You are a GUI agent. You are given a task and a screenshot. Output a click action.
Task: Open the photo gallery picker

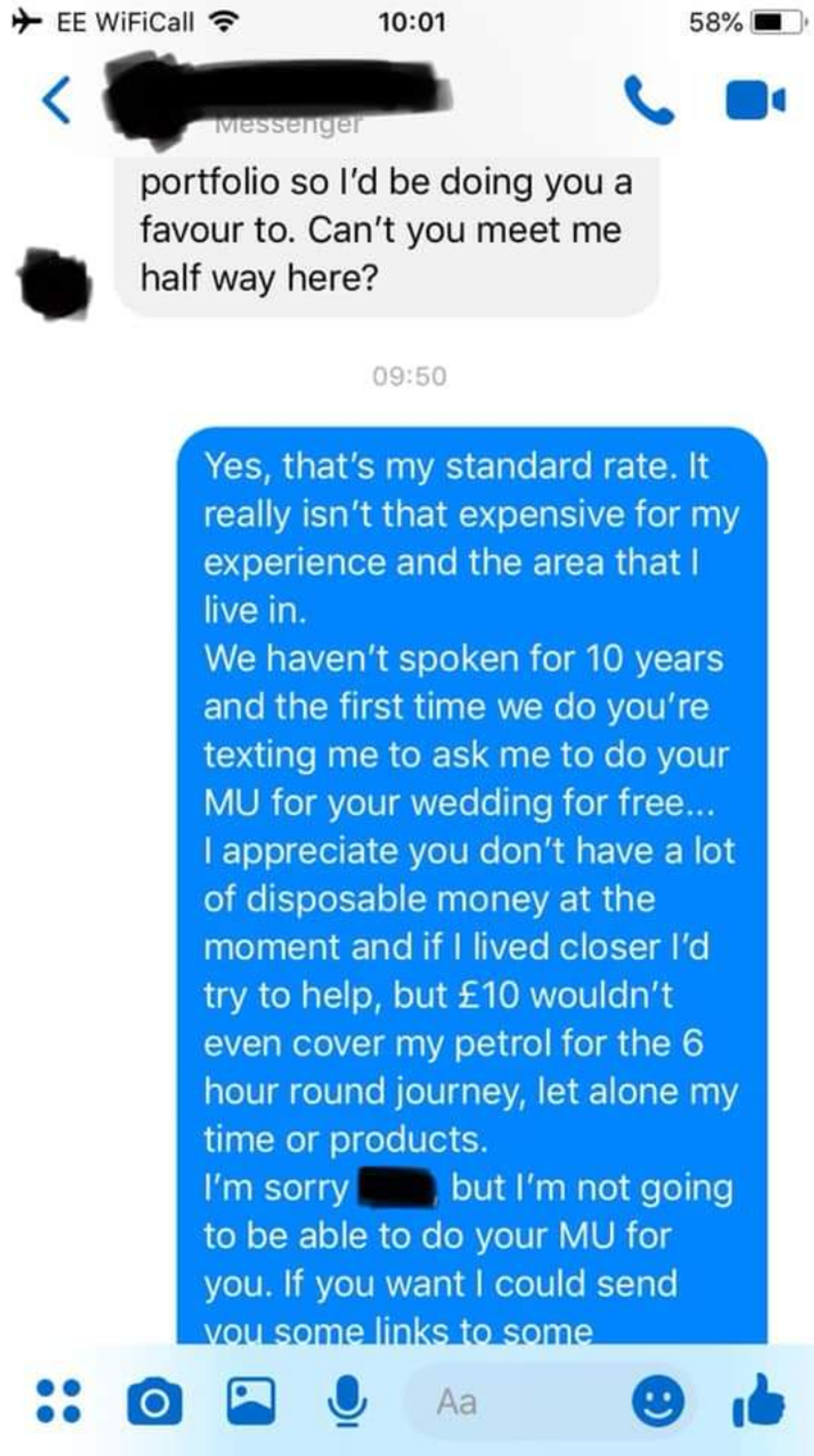coord(251,1400)
